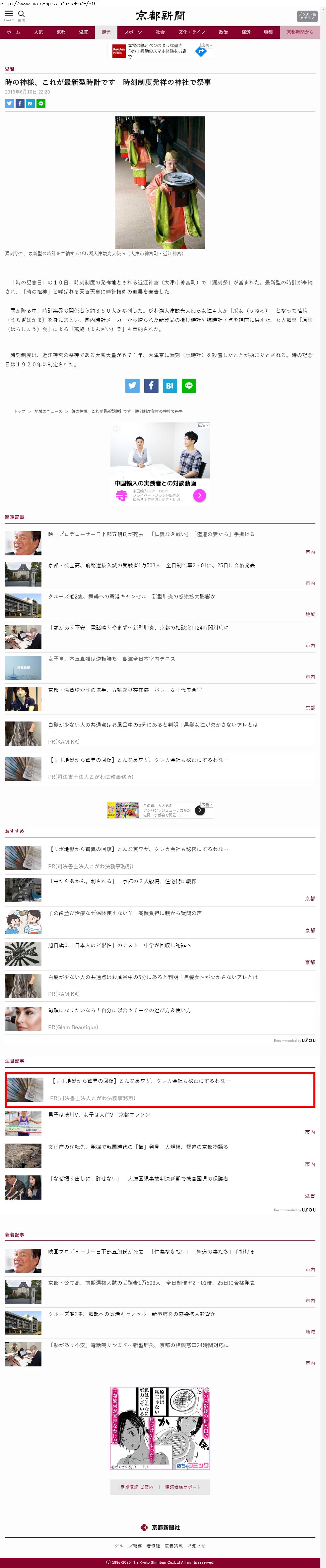Screen dimensions: 326x1568
Task: Open the hamburger menu
Action: [9, 15]
